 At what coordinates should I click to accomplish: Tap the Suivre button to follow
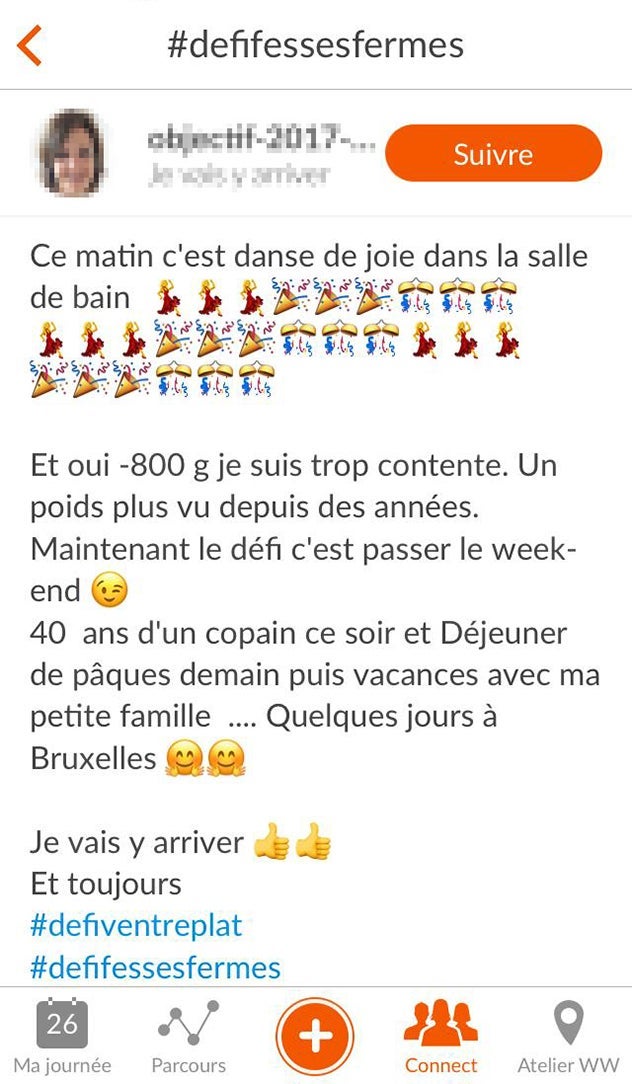click(x=493, y=154)
